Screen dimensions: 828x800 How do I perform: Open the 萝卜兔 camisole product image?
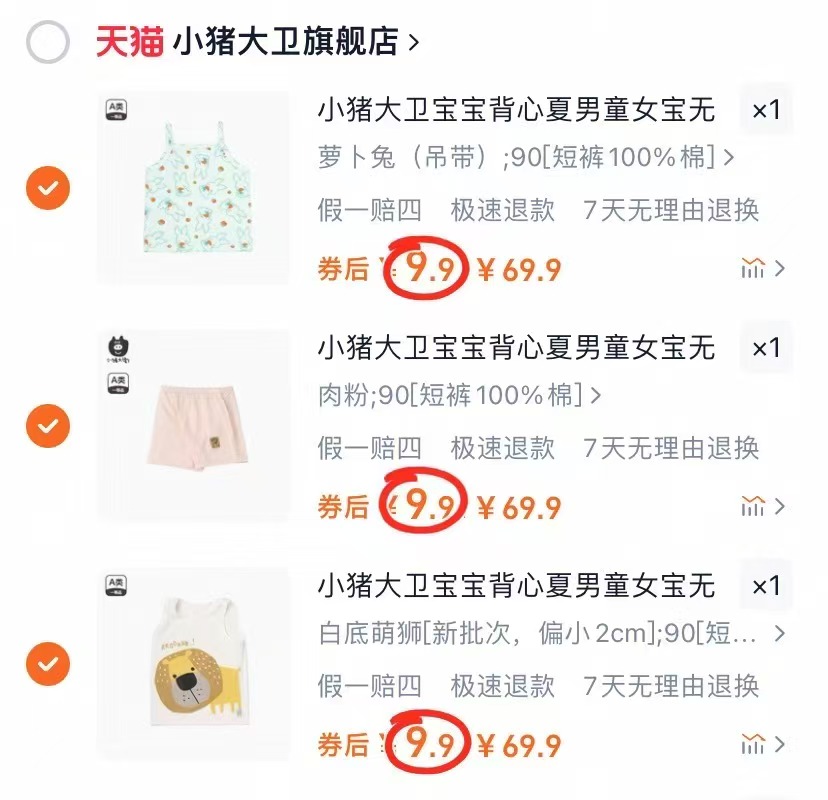(192, 188)
